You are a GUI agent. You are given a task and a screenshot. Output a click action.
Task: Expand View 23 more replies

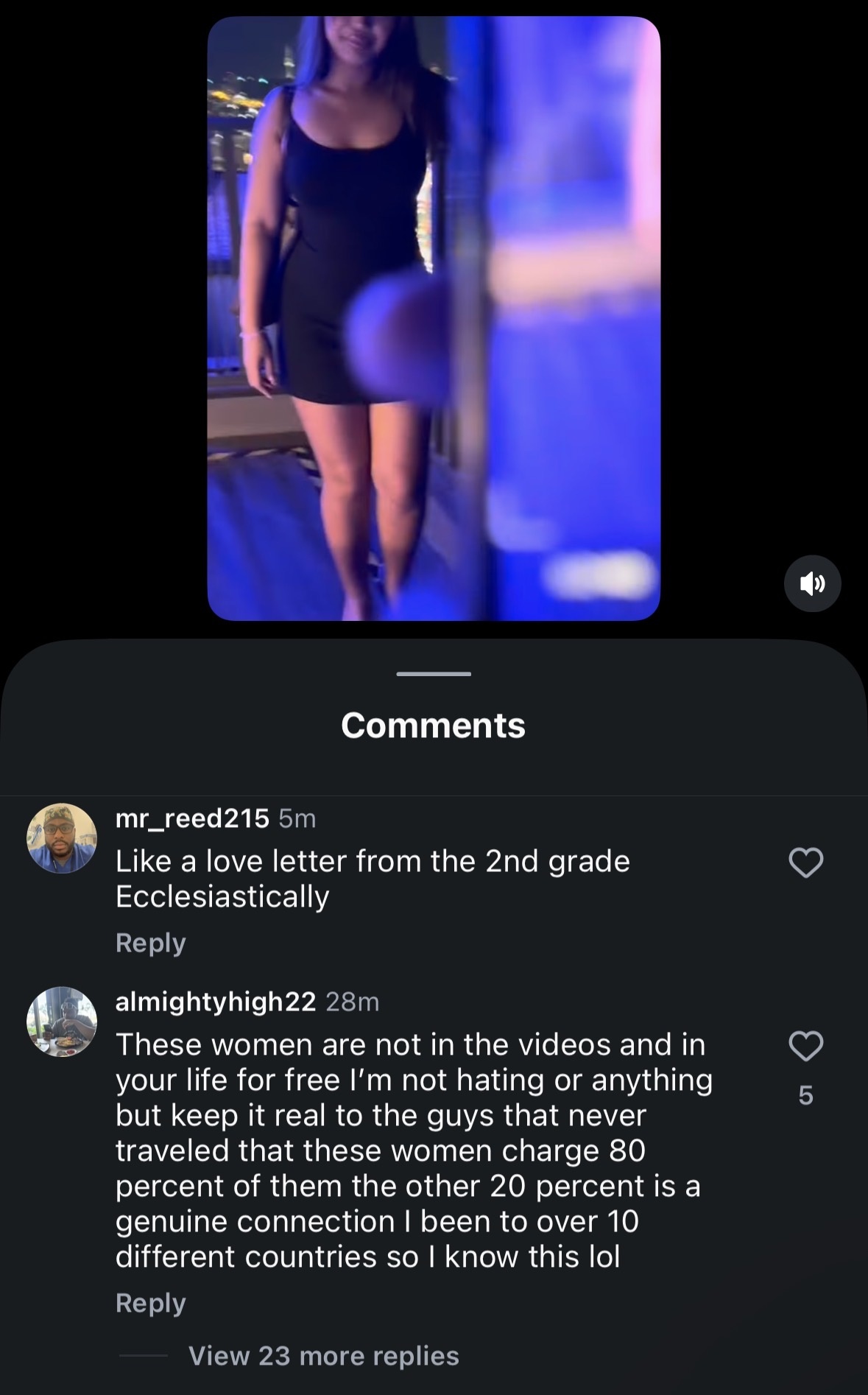(x=323, y=1356)
